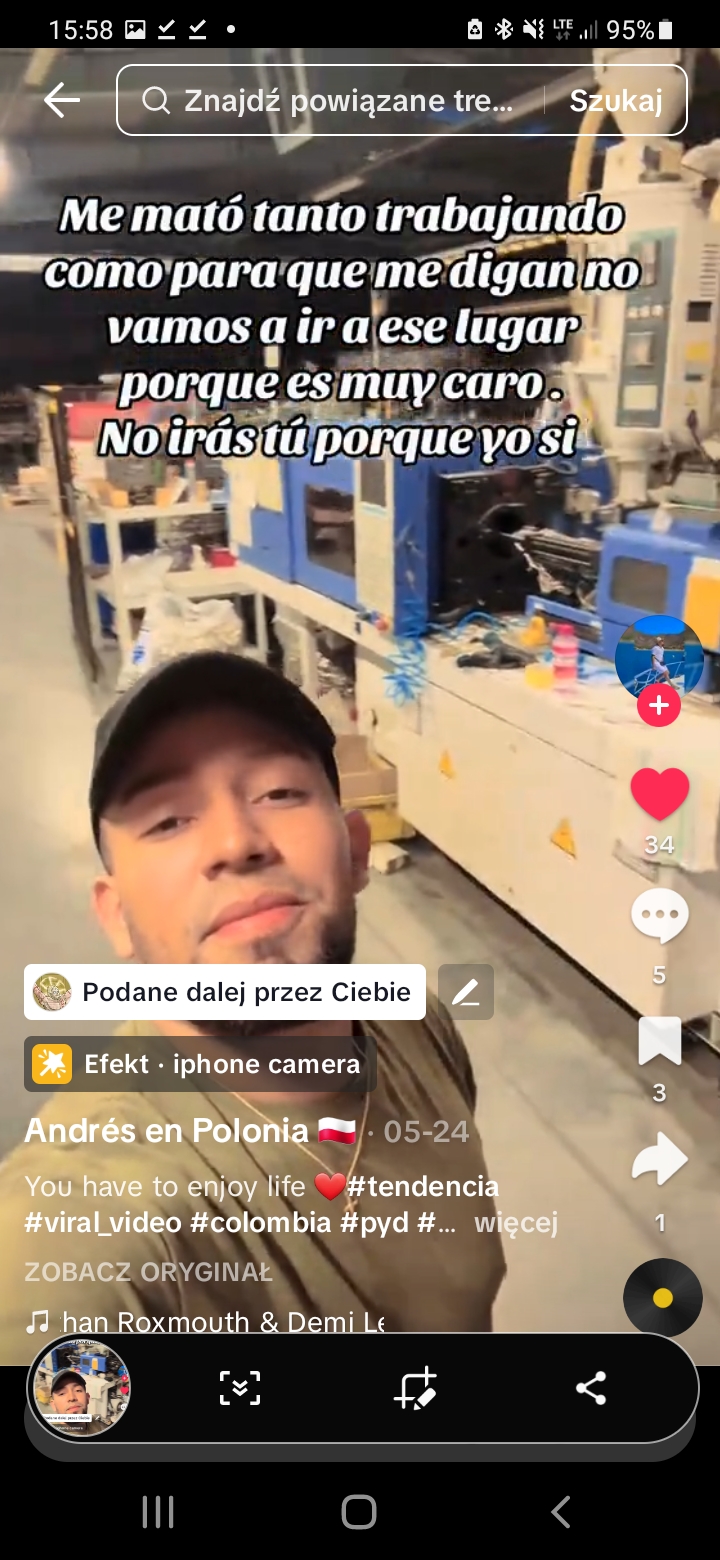The height and width of the screenshot is (1560, 720).
Task: Tap the Szukaj search button
Action: pyautogui.click(x=616, y=100)
